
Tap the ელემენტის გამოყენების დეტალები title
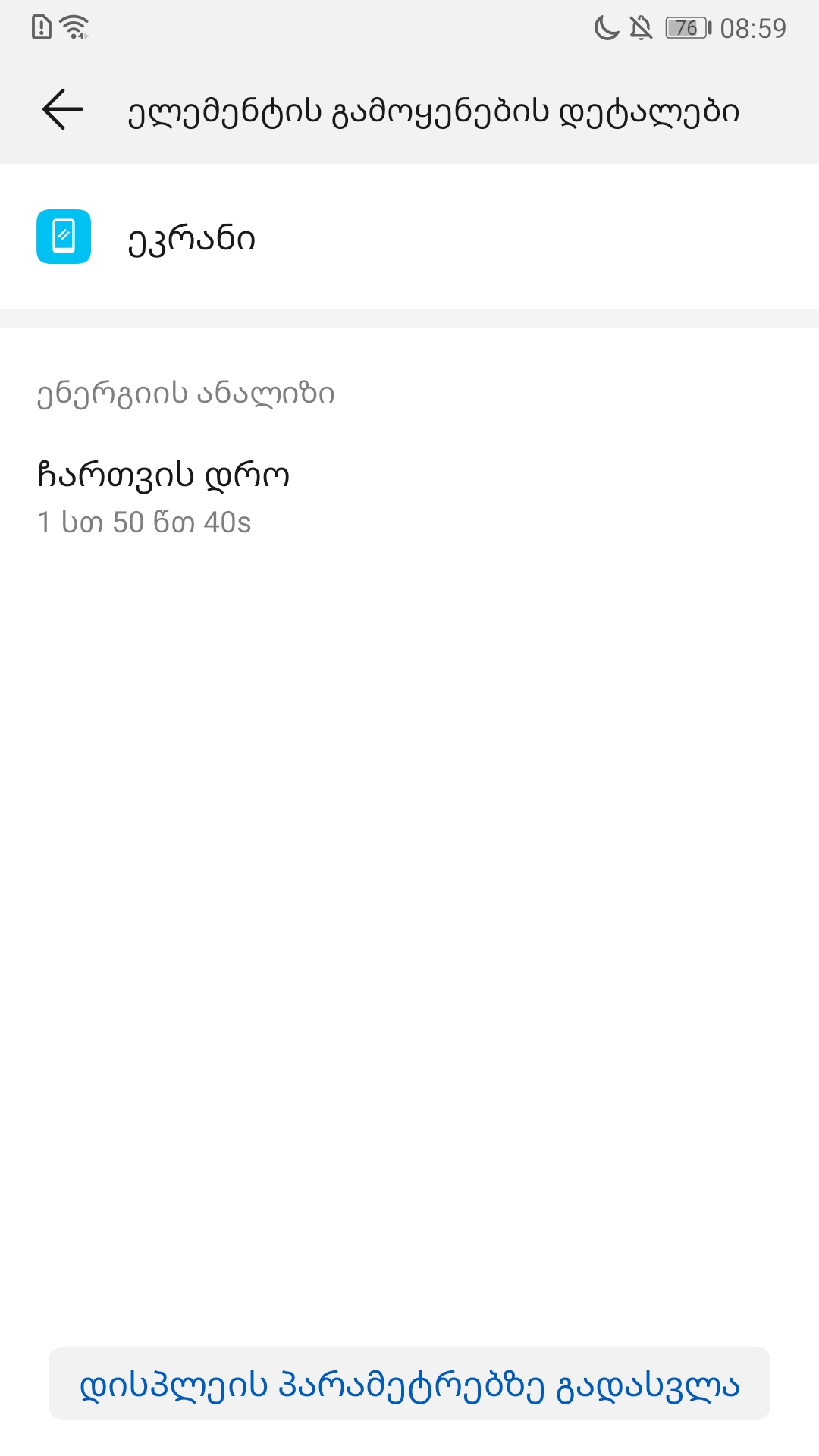coord(434,110)
